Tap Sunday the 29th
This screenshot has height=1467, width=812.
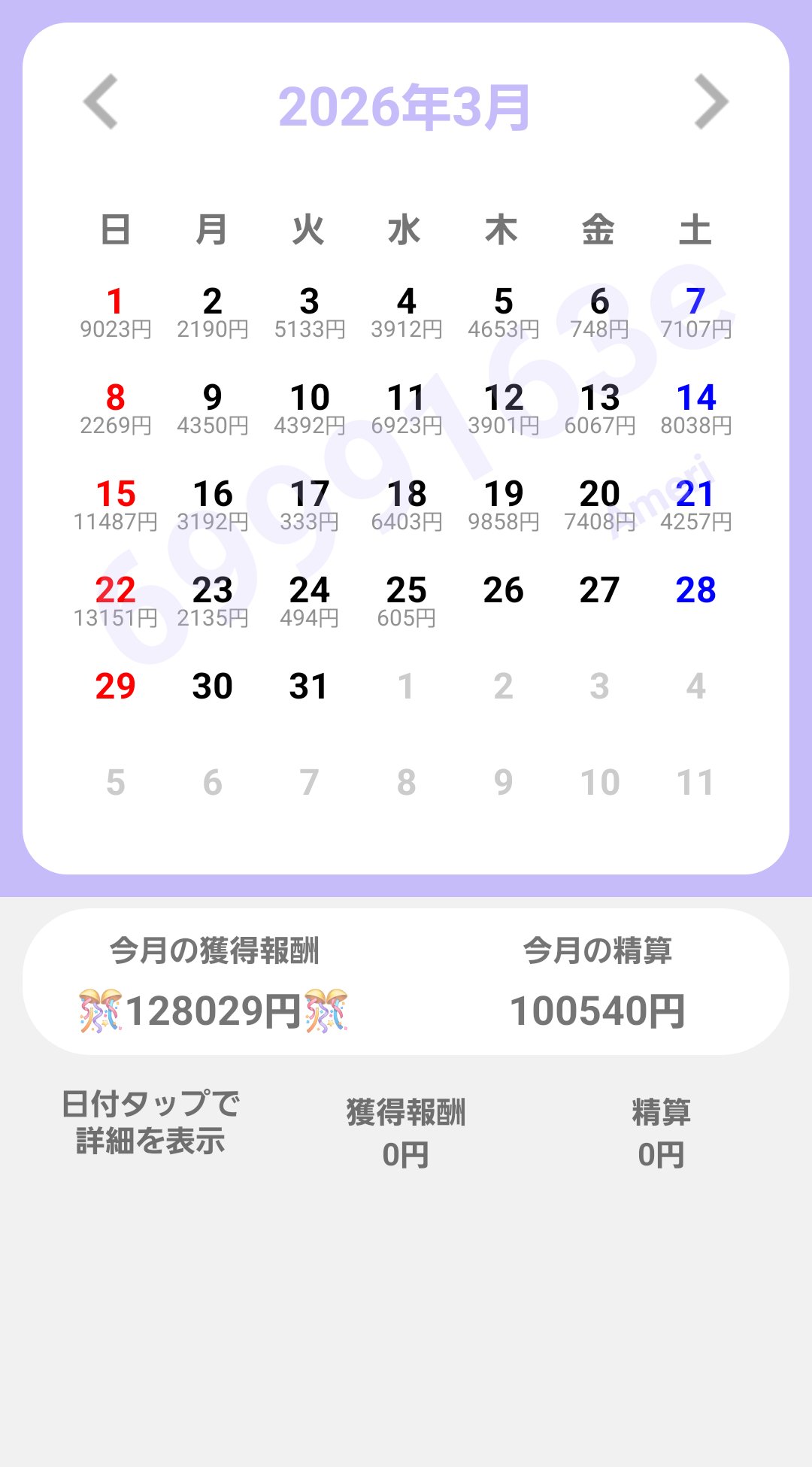click(x=116, y=687)
